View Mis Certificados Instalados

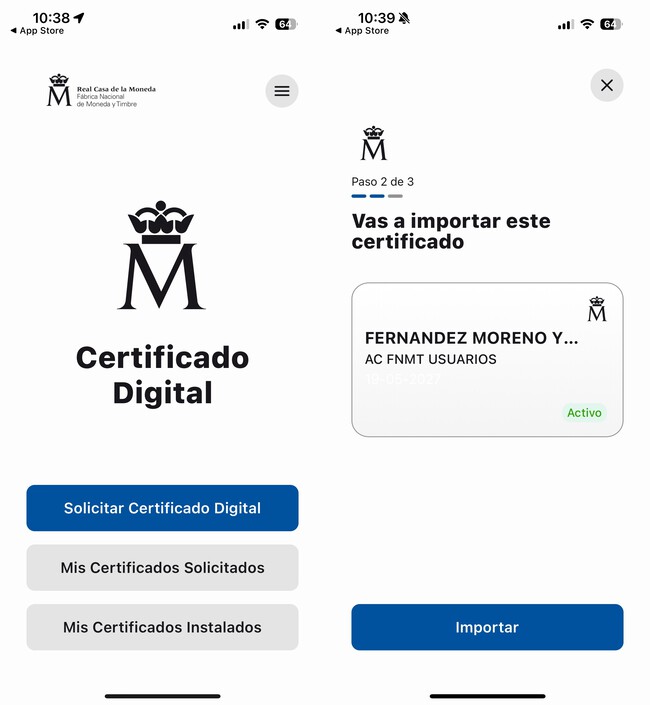click(162, 628)
